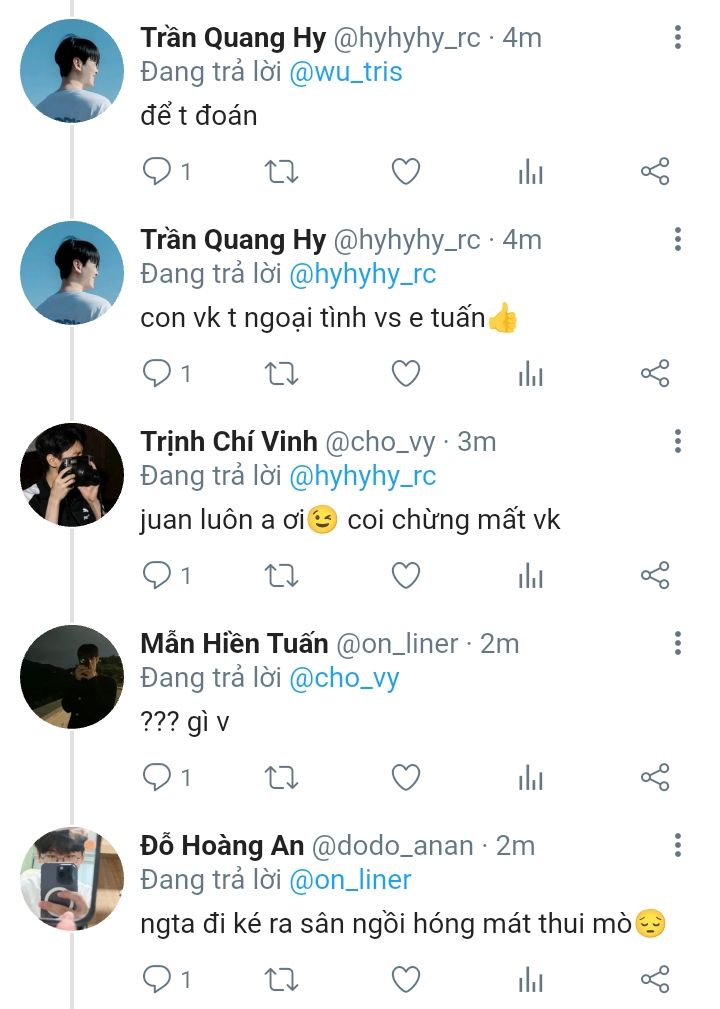Tap the @wu_tris mention link
The height and width of the screenshot is (1009, 720).
tap(346, 72)
